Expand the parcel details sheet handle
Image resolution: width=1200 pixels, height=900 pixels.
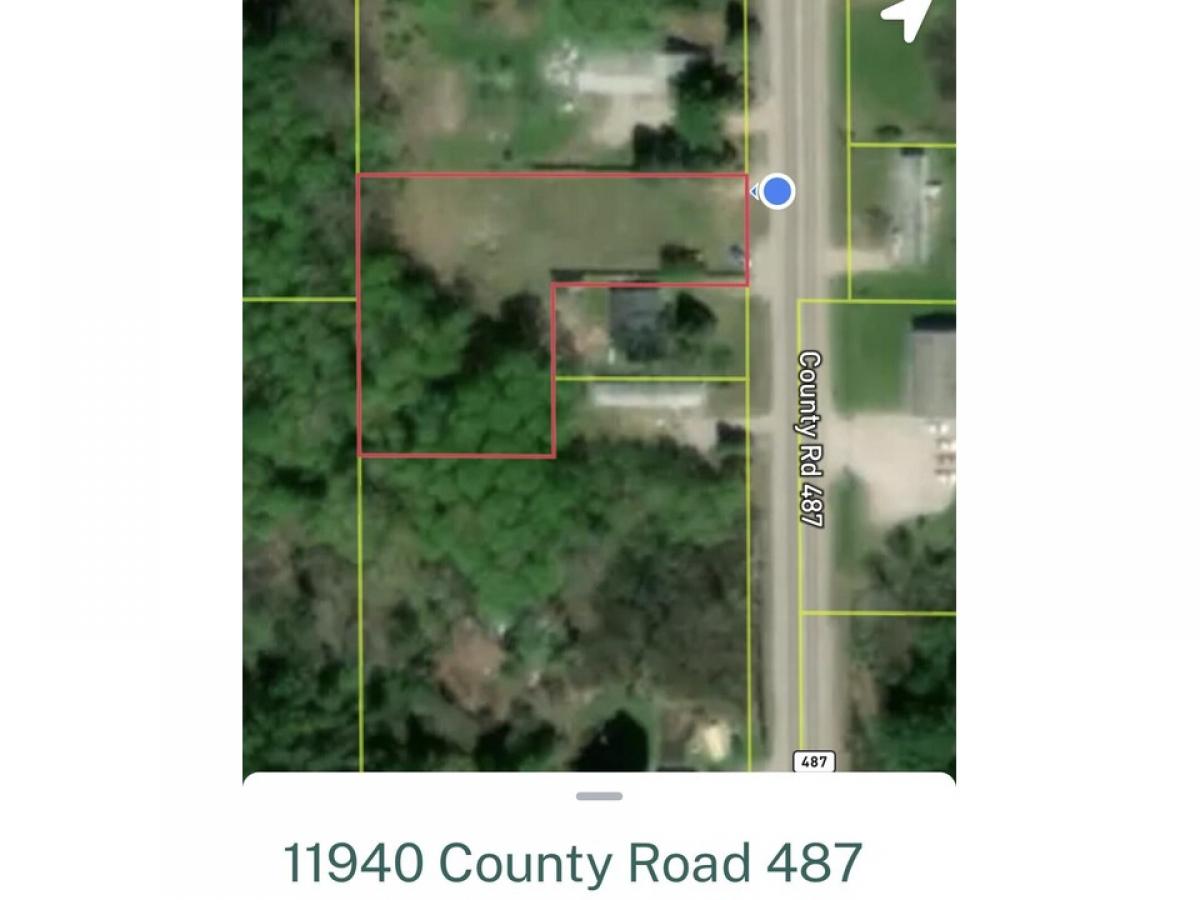pyautogui.click(x=599, y=796)
